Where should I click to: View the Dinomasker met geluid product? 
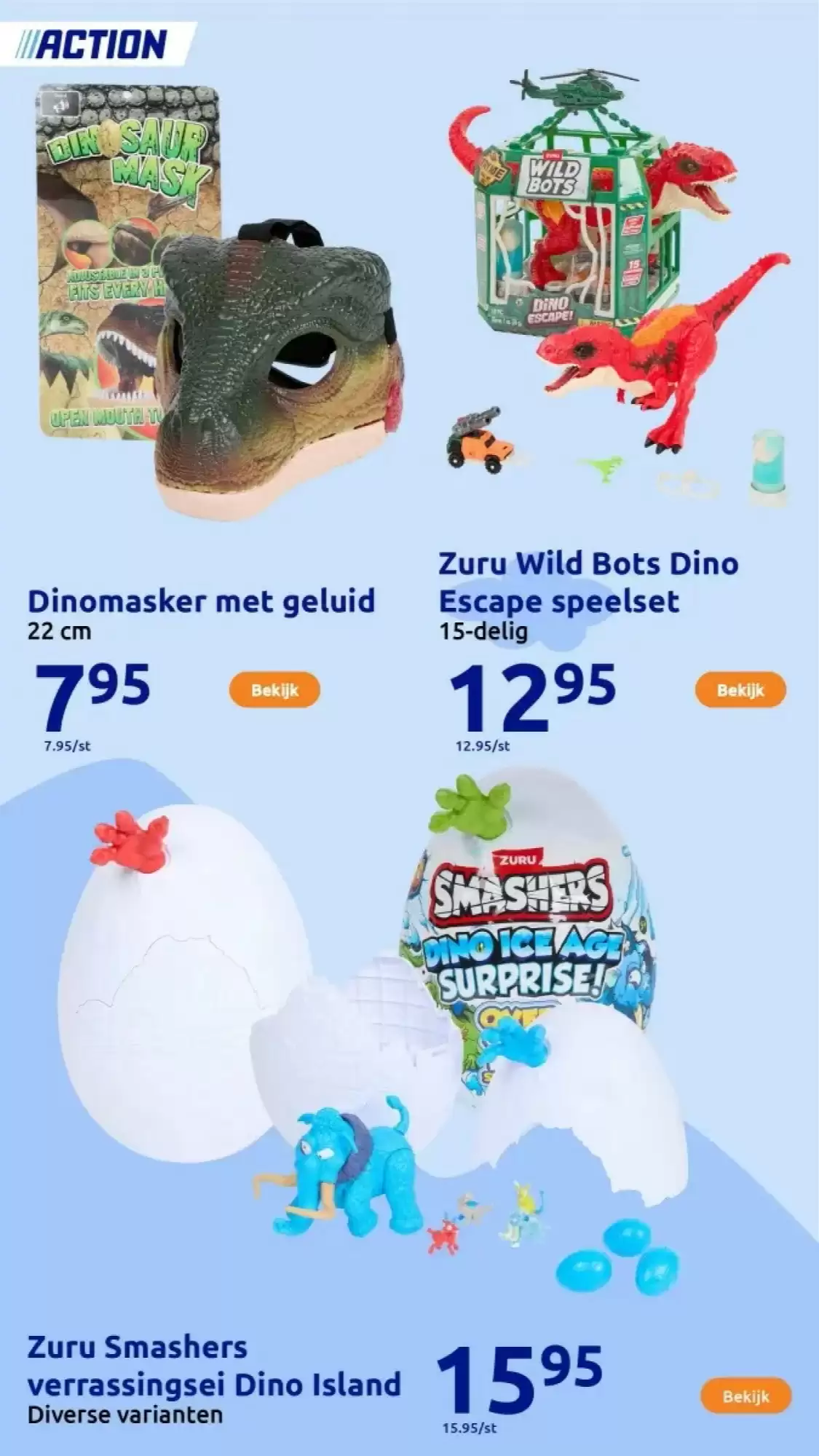pos(274,690)
